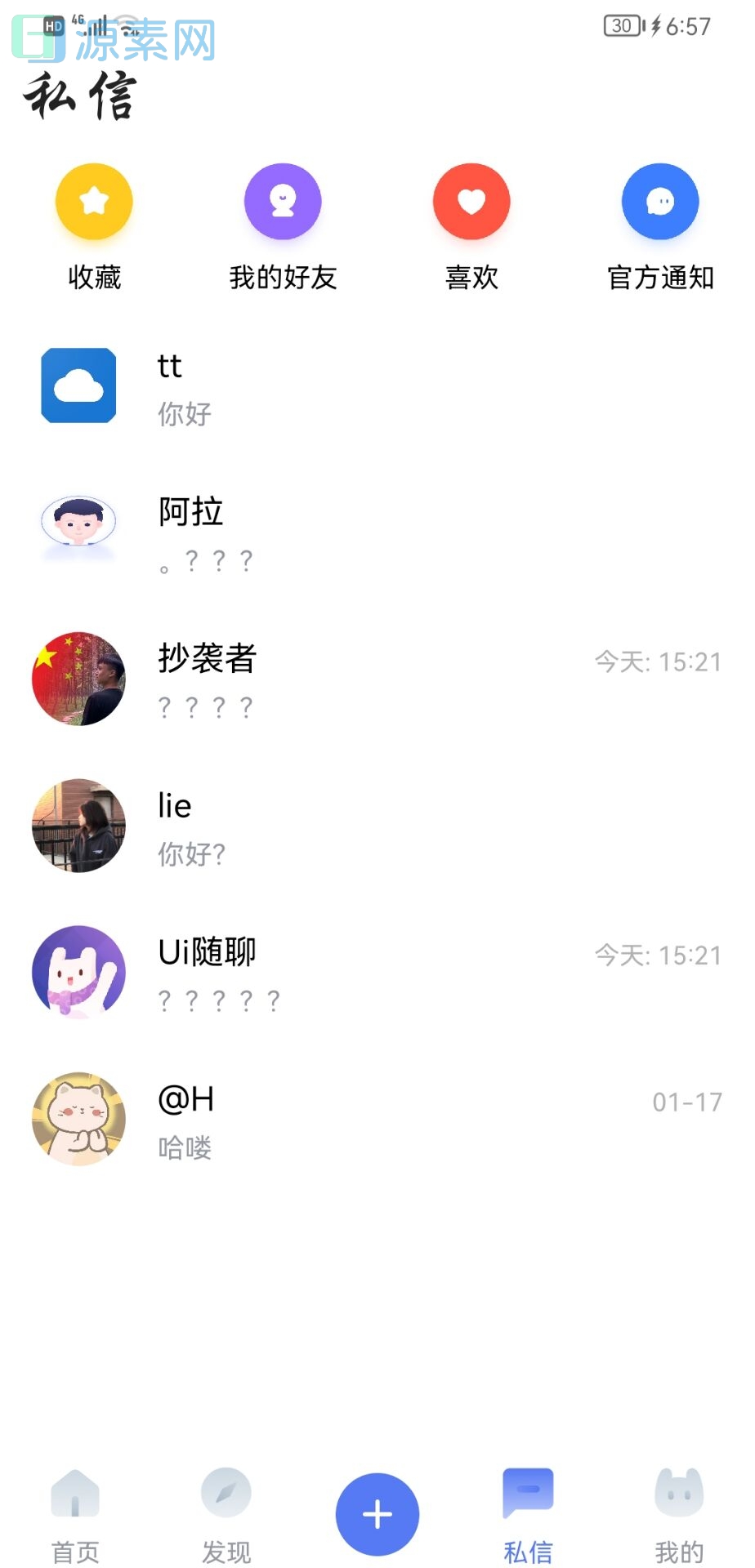
Task: Tap 抄袭者's flag avatar
Action: pos(78,678)
